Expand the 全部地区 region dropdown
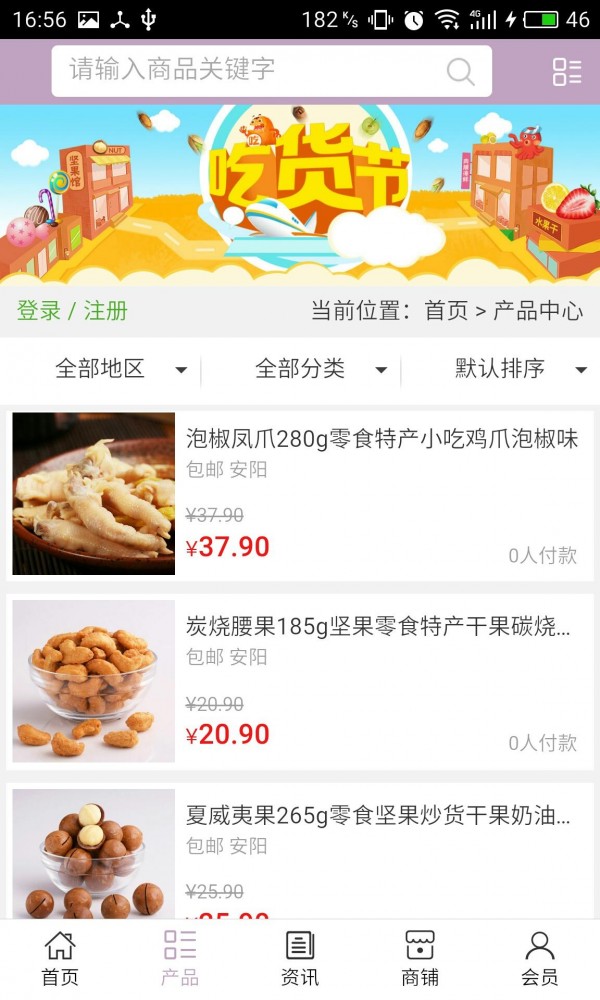This screenshot has height=1000, width=600. click(x=120, y=369)
